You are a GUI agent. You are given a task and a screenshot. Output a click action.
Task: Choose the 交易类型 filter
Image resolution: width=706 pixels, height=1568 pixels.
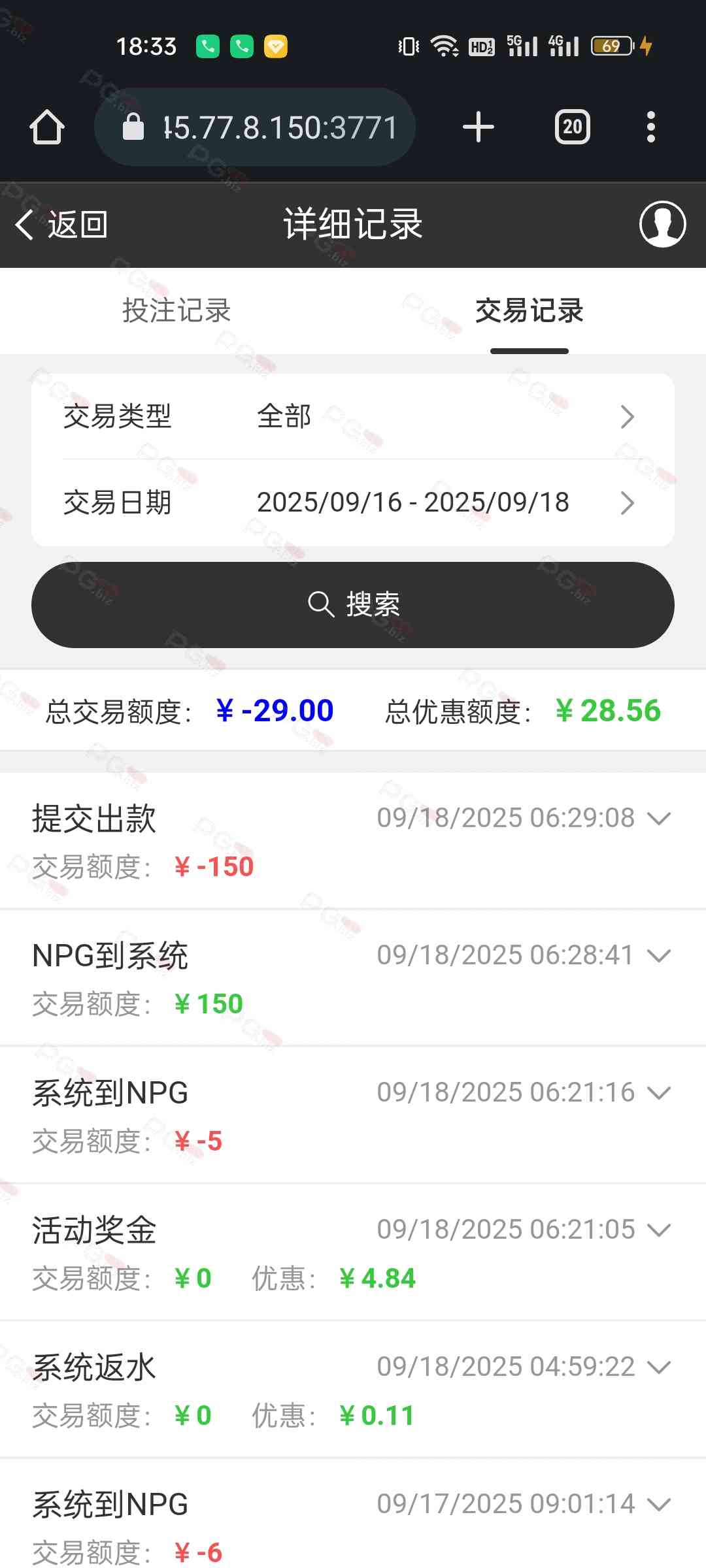[x=353, y=417]
